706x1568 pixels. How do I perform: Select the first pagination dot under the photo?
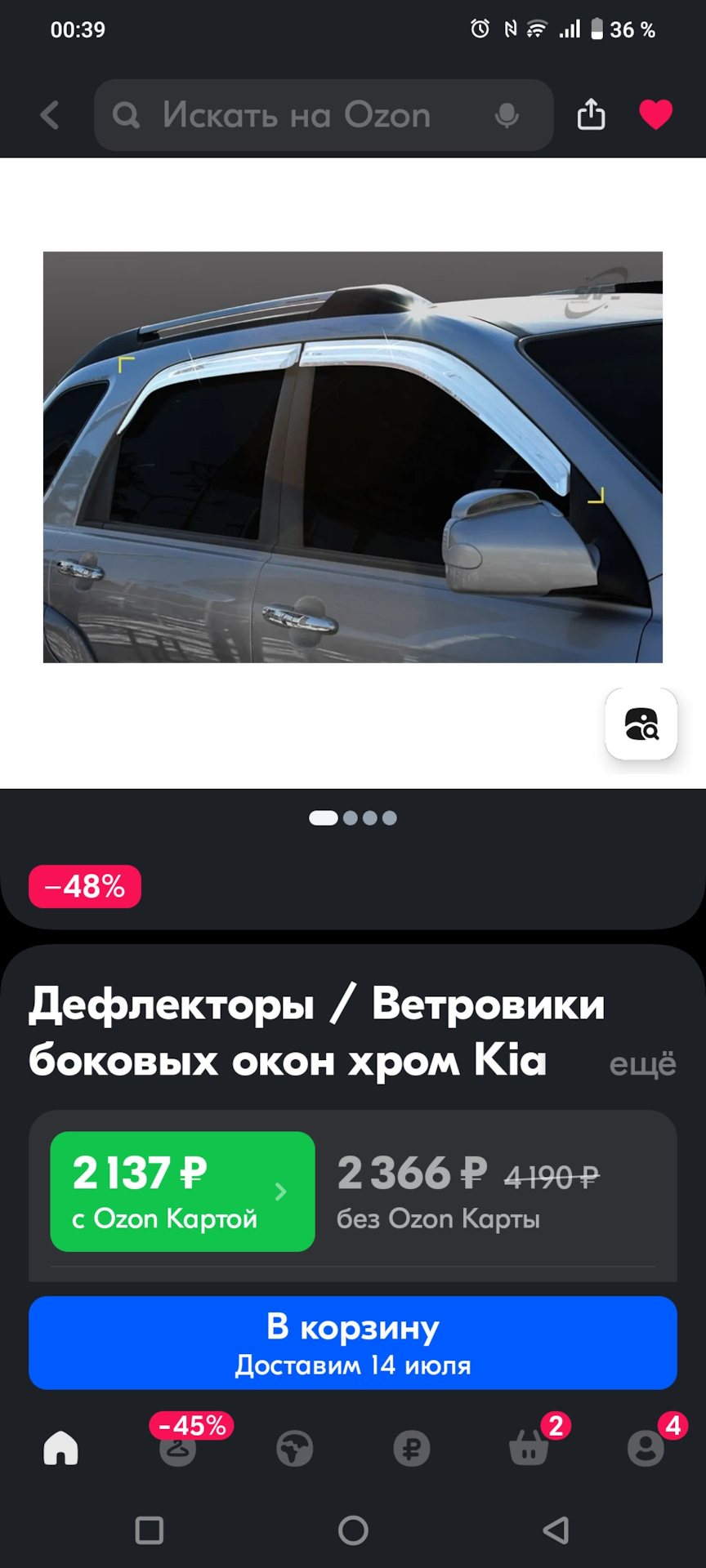coord(324,817)
